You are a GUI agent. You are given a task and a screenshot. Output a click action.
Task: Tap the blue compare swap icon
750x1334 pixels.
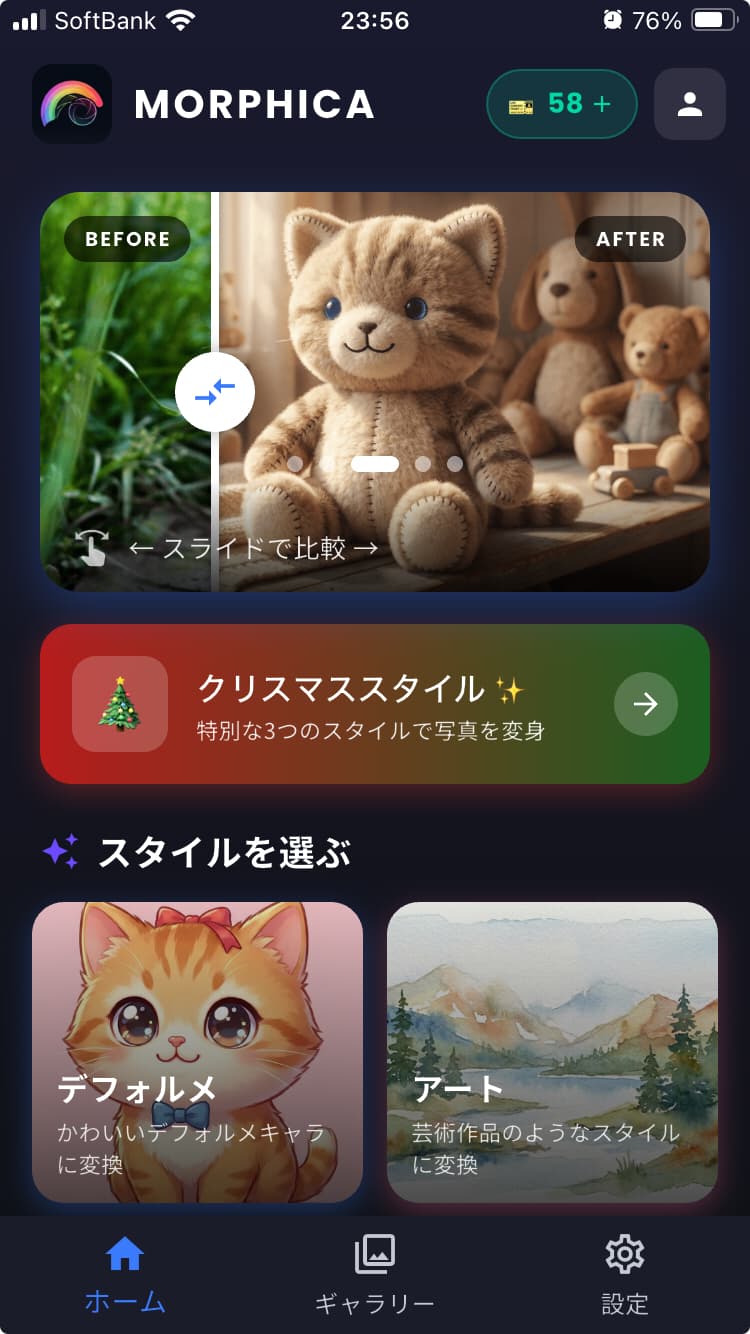point(215,392)
